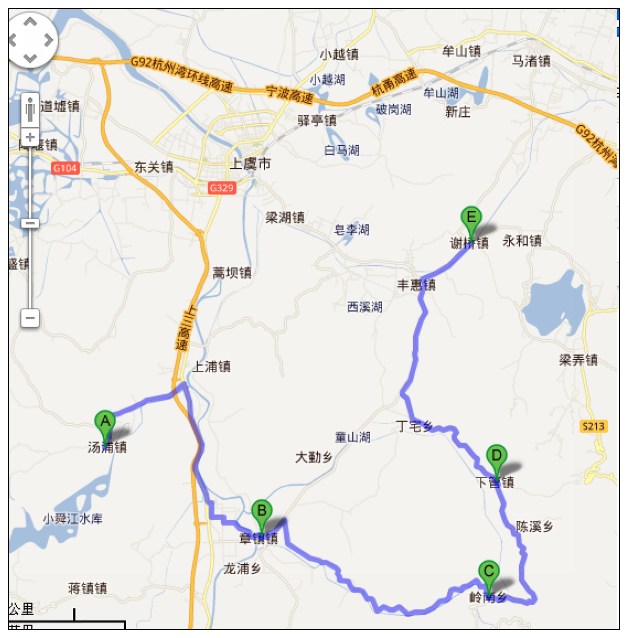Tap the zoom slider handle
Viewport: 628px width, 638px height.
[x=30, y=222]
